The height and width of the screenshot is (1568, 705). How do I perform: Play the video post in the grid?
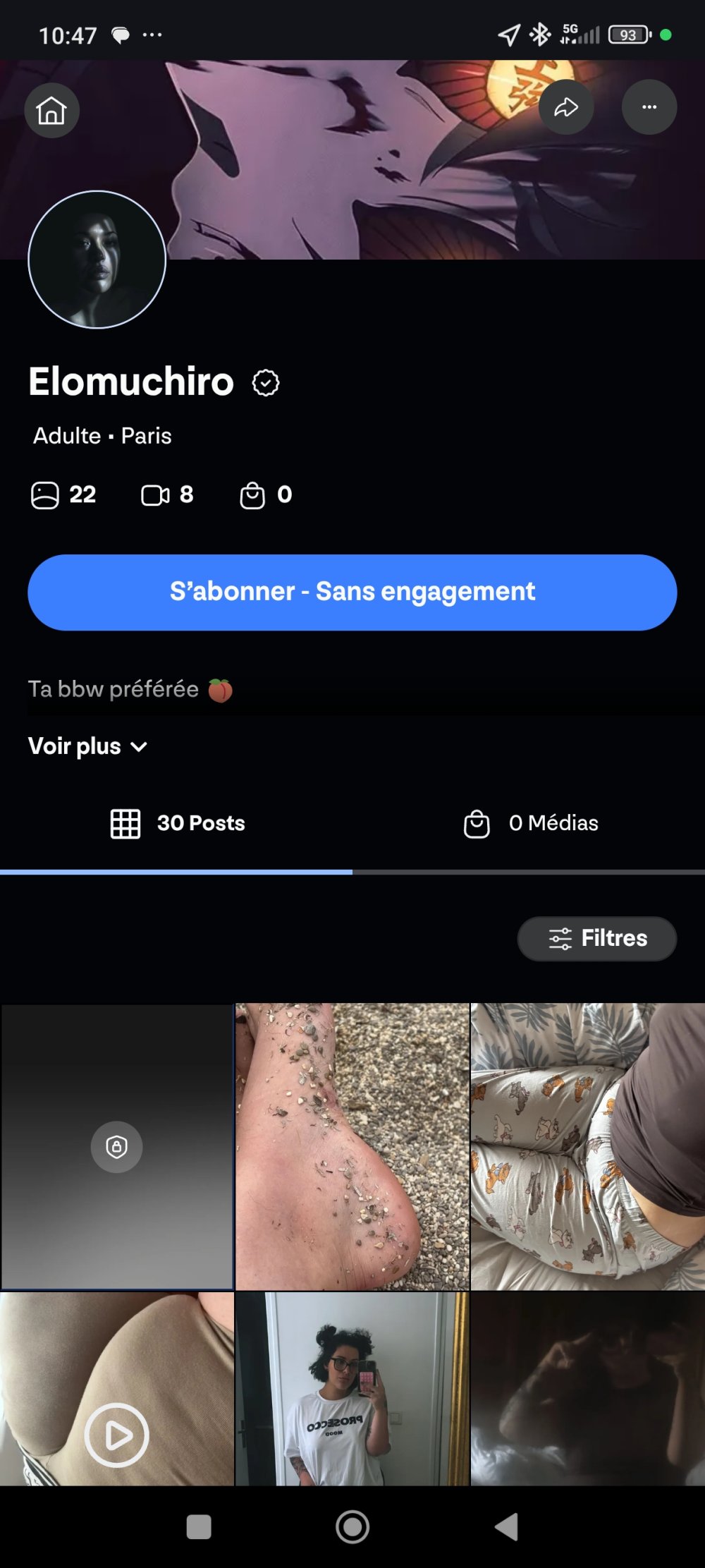pyautogui.click(x=117, y=1435)
